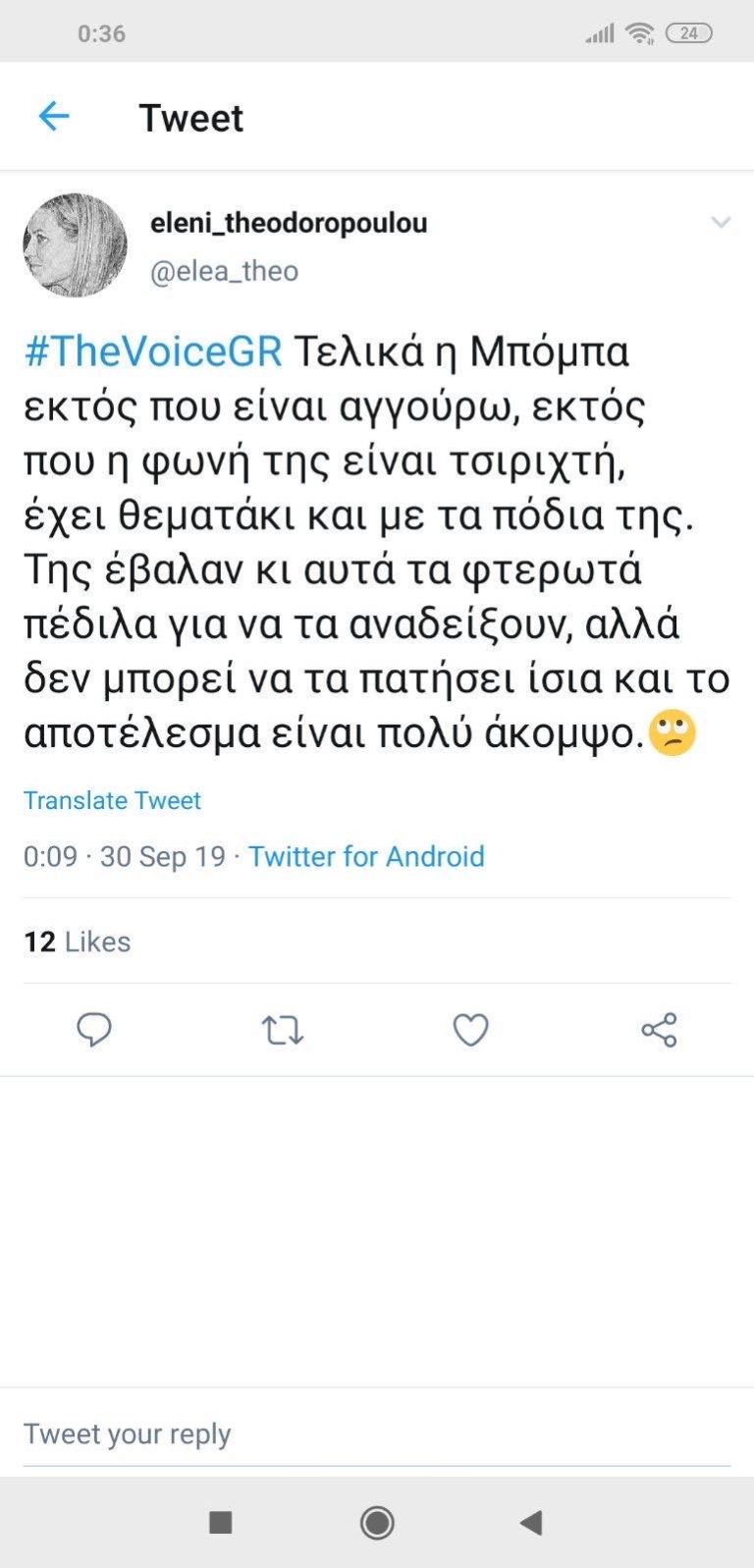
Task: Share this tweet
Action: (x=659, y=1030)
